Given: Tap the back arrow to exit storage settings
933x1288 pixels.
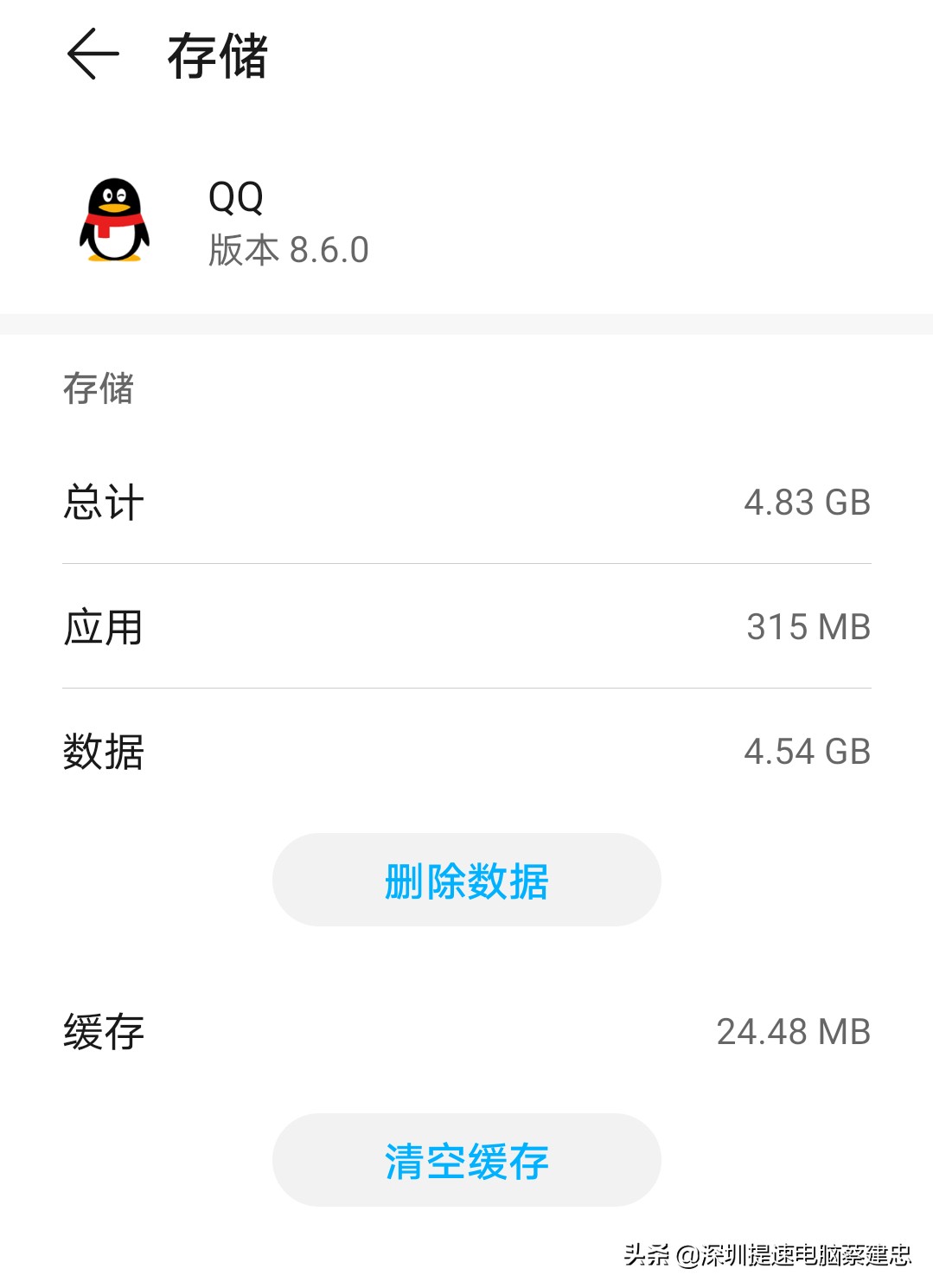Looking at the screenshot, I should coord(95,54).
